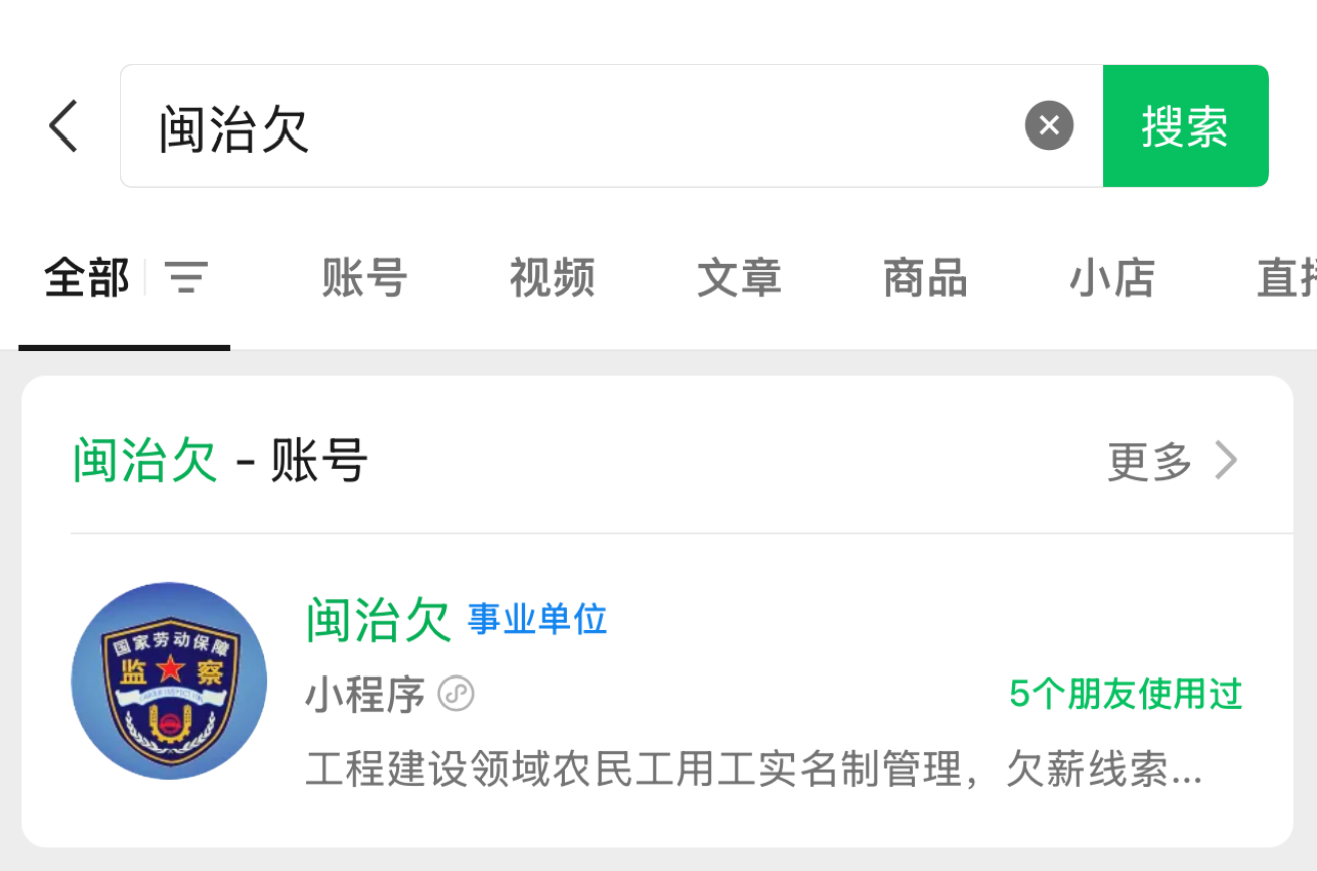This screenshot has height=871, width=1317.
Task: Switch to the 商品 tab
Action: pyautogui.click(x=925, y=277)
